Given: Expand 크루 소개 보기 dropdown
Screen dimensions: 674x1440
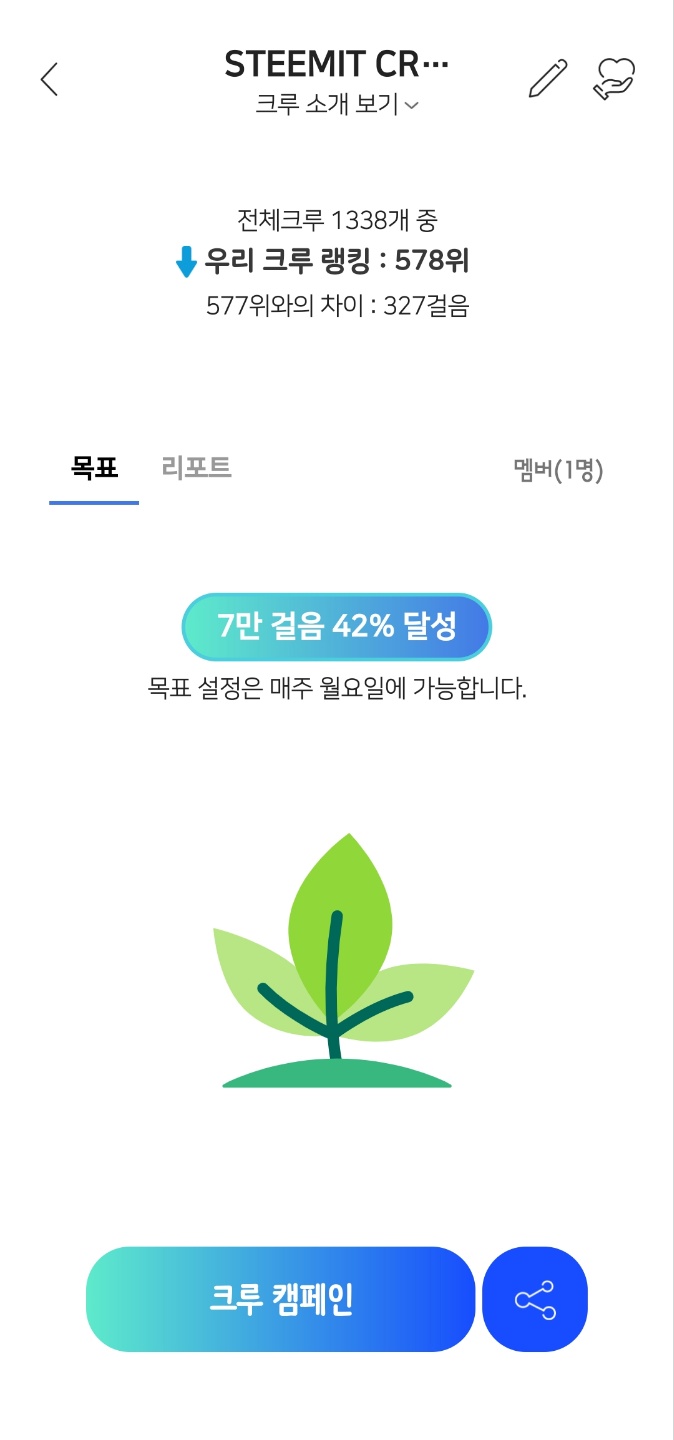Looking at the screenshot, I should click(x=337, y=105).
